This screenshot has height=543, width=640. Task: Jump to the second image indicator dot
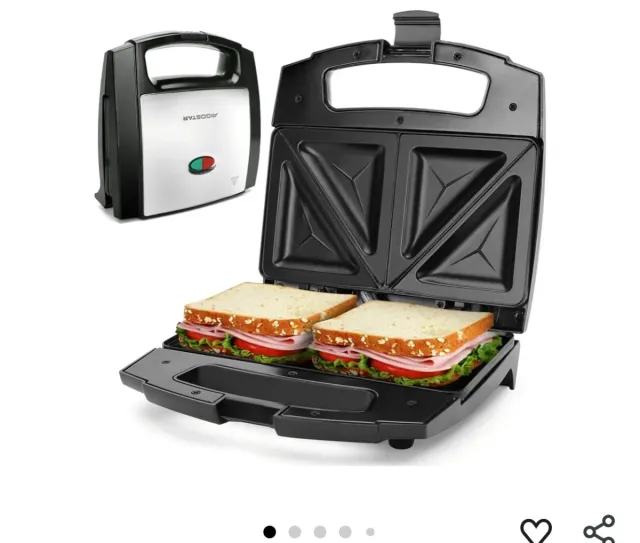pos(294,532)
